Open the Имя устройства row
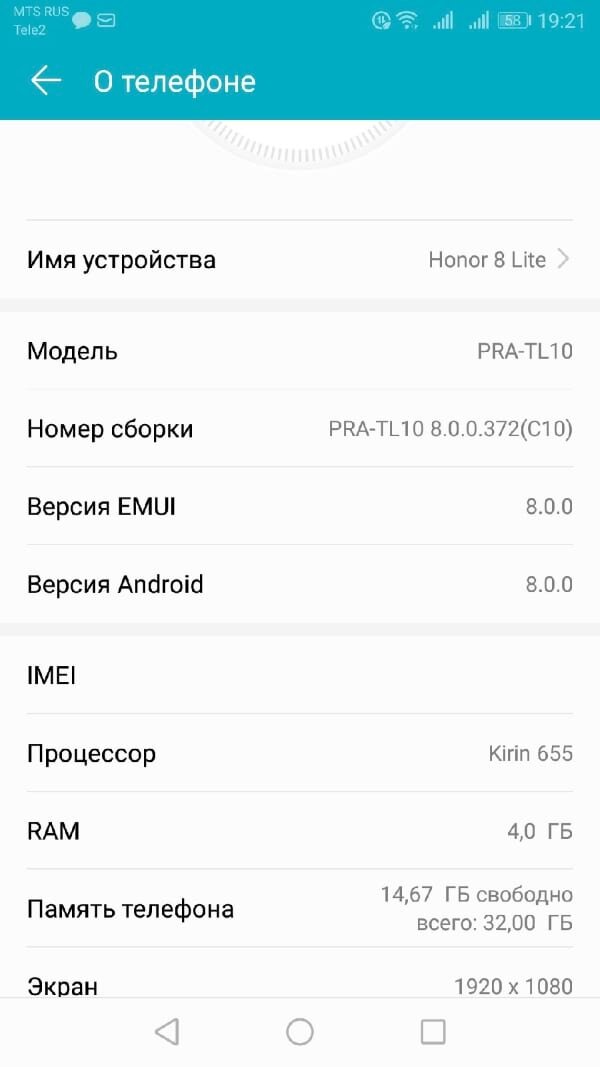The image size is (600, 1067). tap(300, 259)
